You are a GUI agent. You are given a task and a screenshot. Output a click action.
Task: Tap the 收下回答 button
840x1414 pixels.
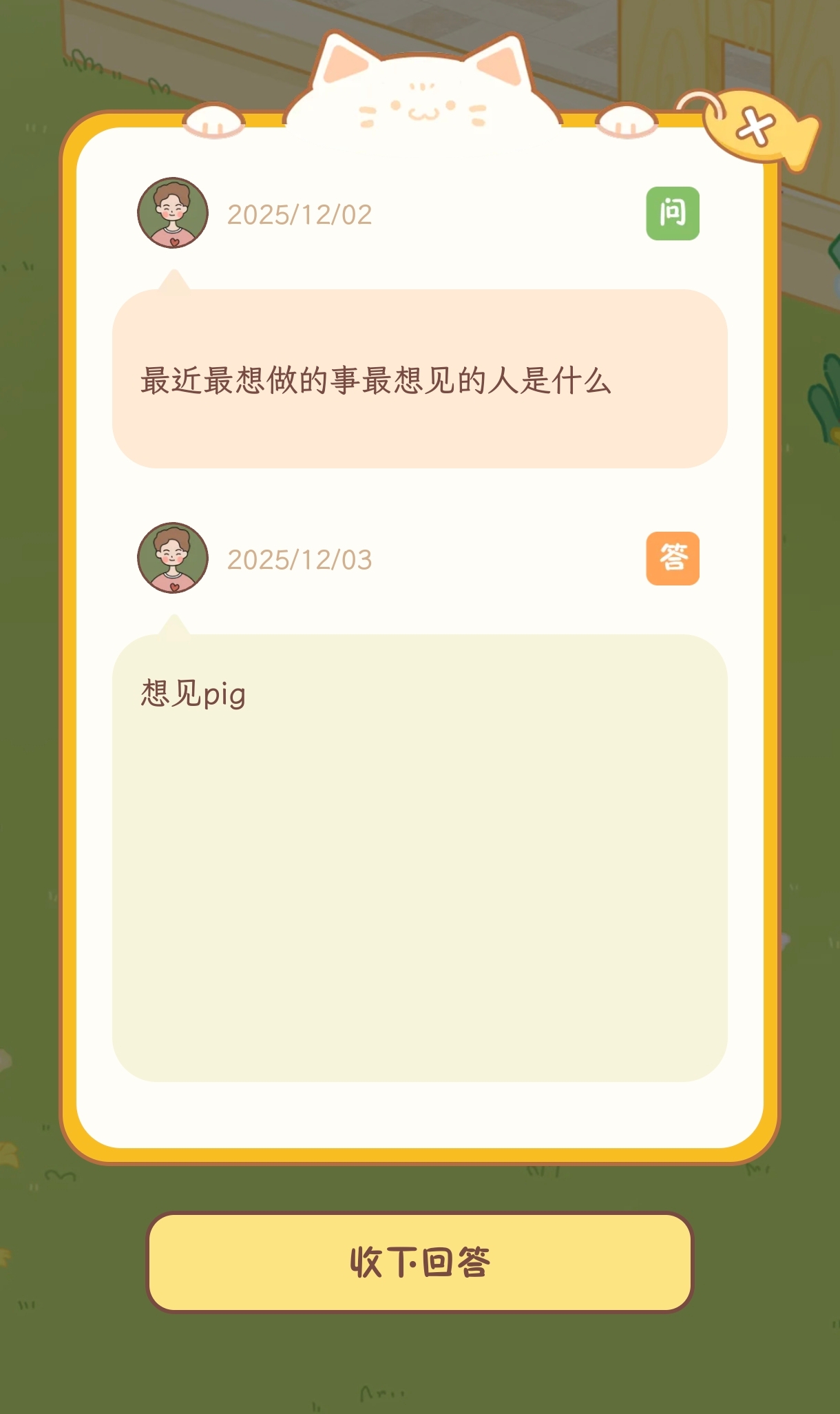419,1262
